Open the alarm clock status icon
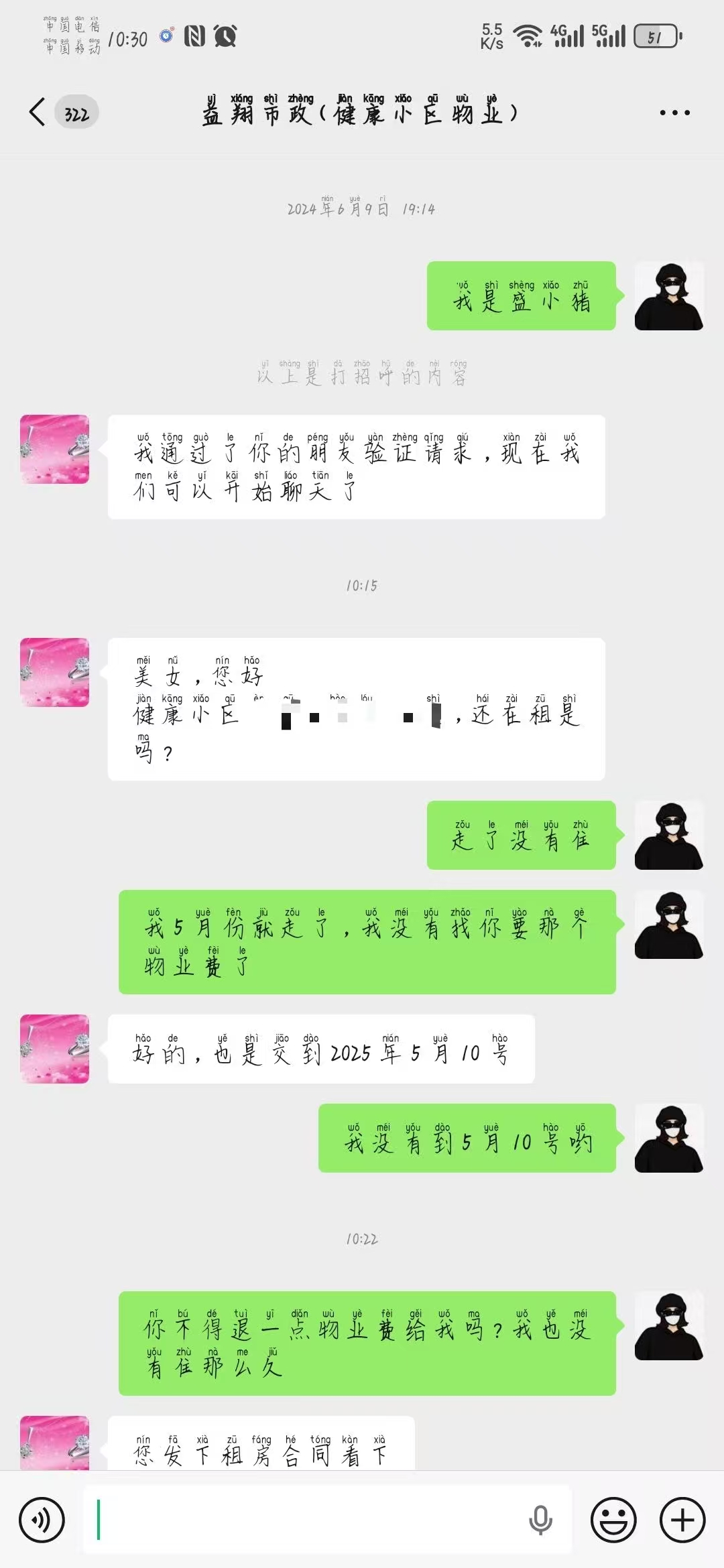 point(226,37)
